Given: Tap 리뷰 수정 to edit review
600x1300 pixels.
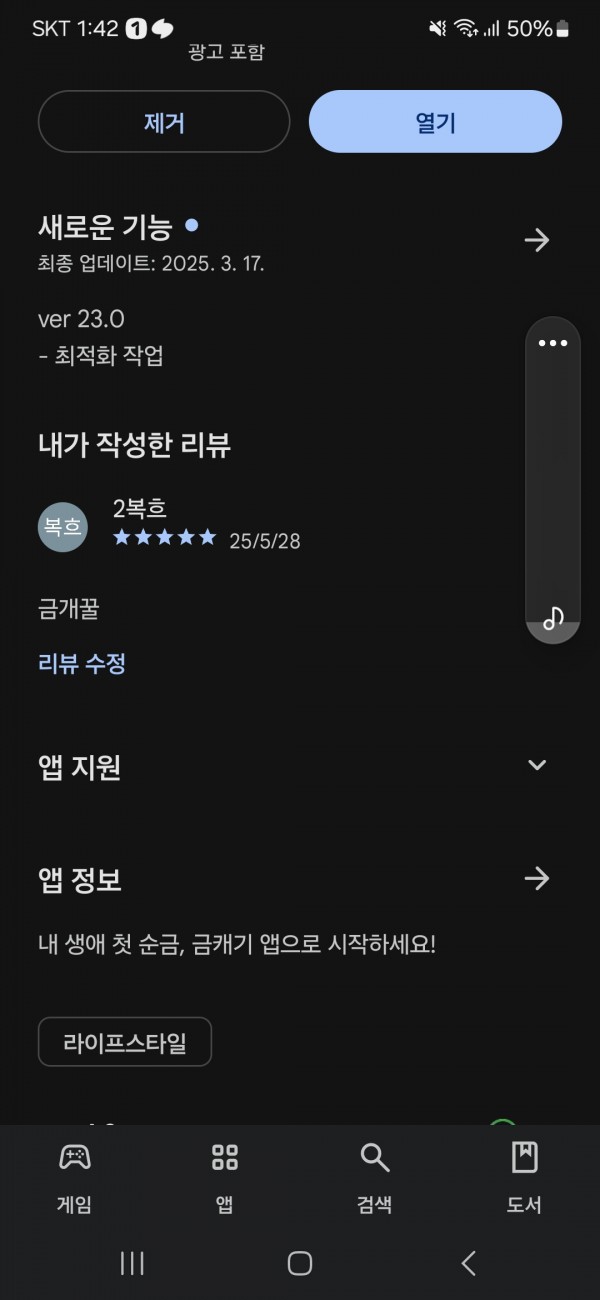Looking at the screenshot, I should [82, 663].
